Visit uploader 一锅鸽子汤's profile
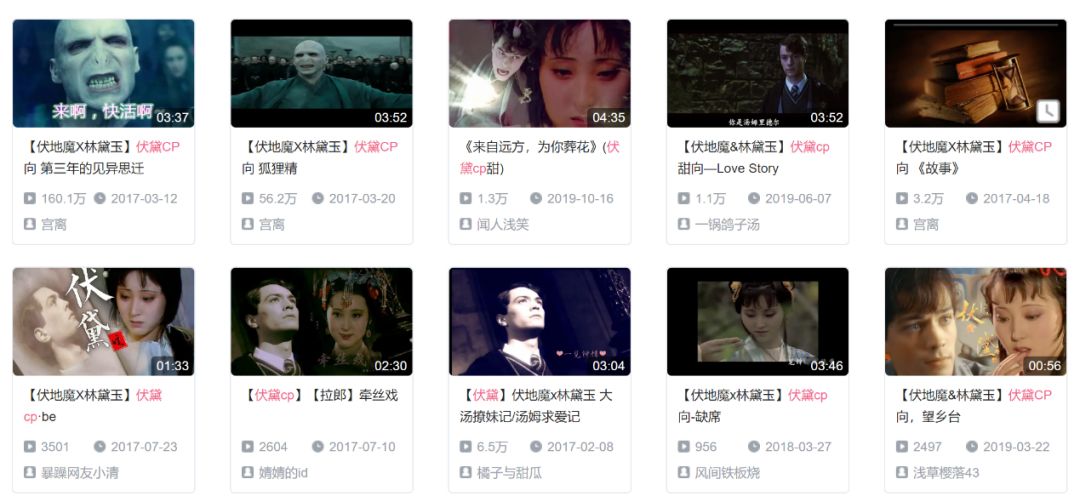 [x=727, y=224]
